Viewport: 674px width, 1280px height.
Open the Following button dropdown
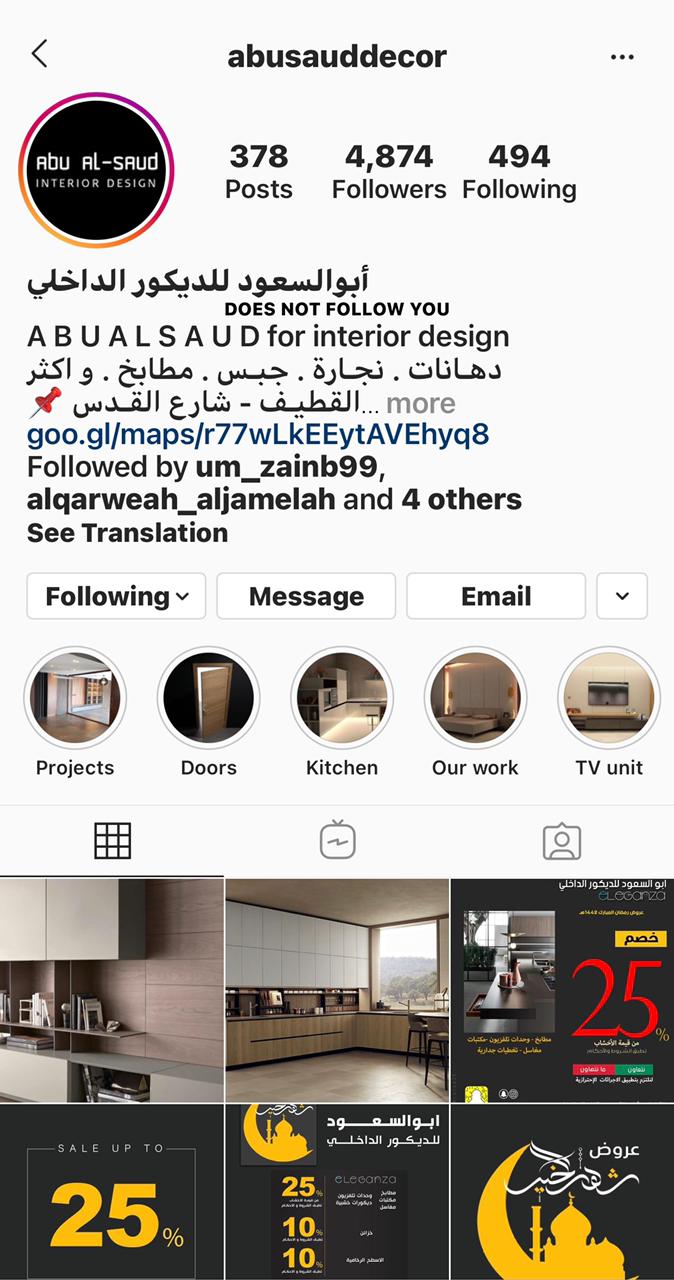[116, 597]
